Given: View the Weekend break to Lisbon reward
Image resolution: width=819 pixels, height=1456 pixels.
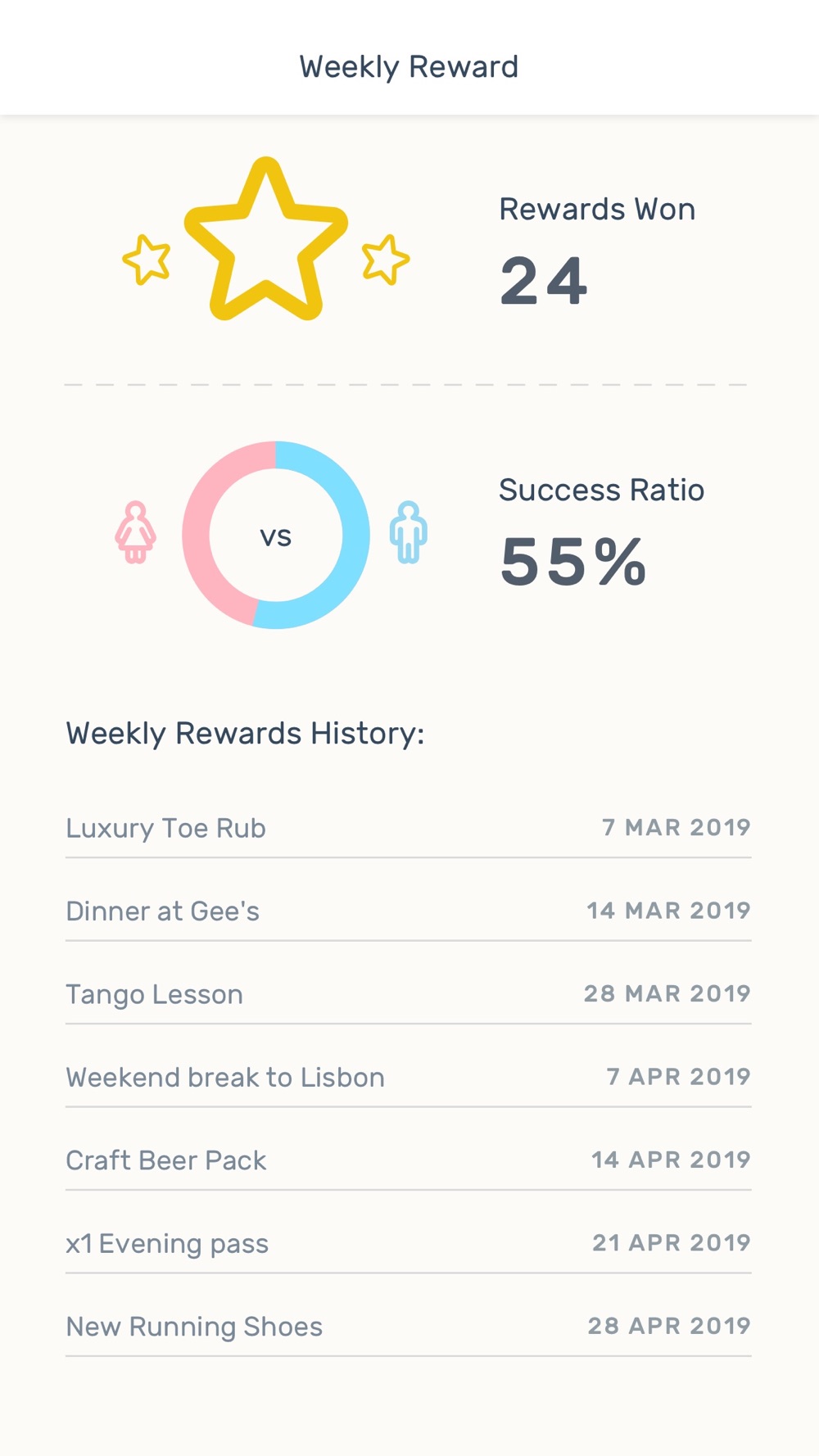Looking at the screenshot, I should (409, 1077).
